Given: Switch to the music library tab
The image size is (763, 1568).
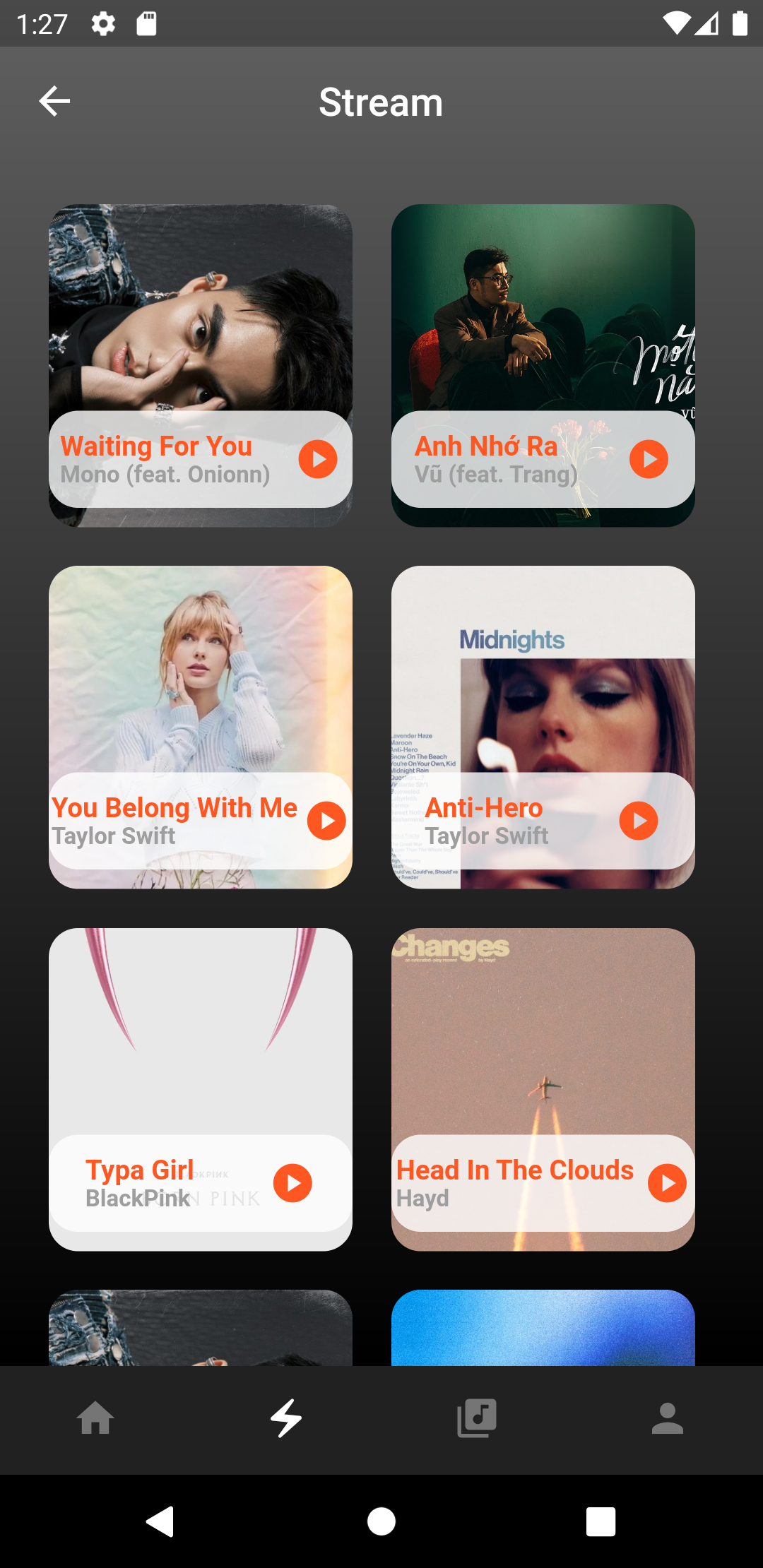Looking at the screenshot, I should click(477, 1418).
